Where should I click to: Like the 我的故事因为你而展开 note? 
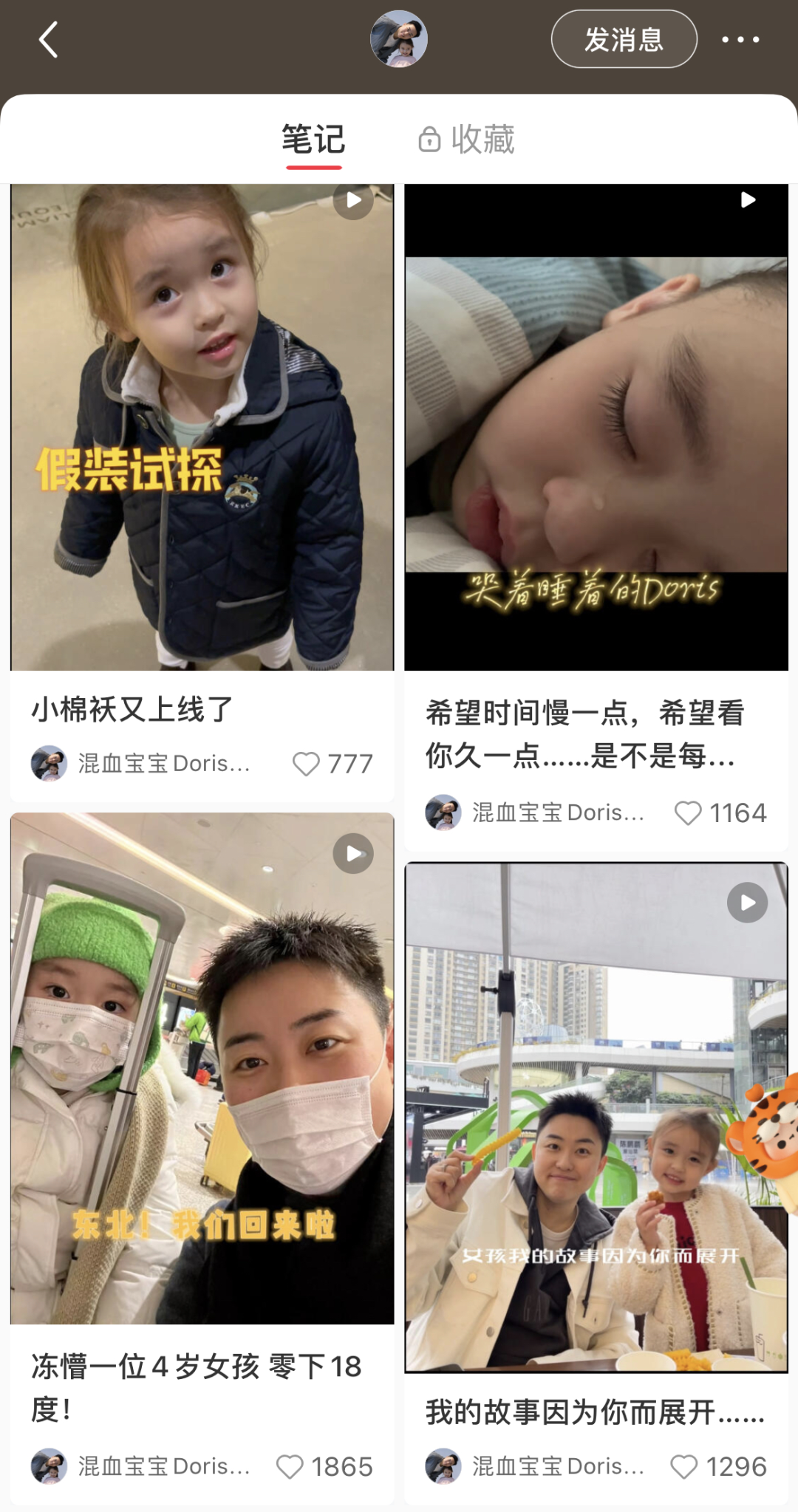point(683,1467)
